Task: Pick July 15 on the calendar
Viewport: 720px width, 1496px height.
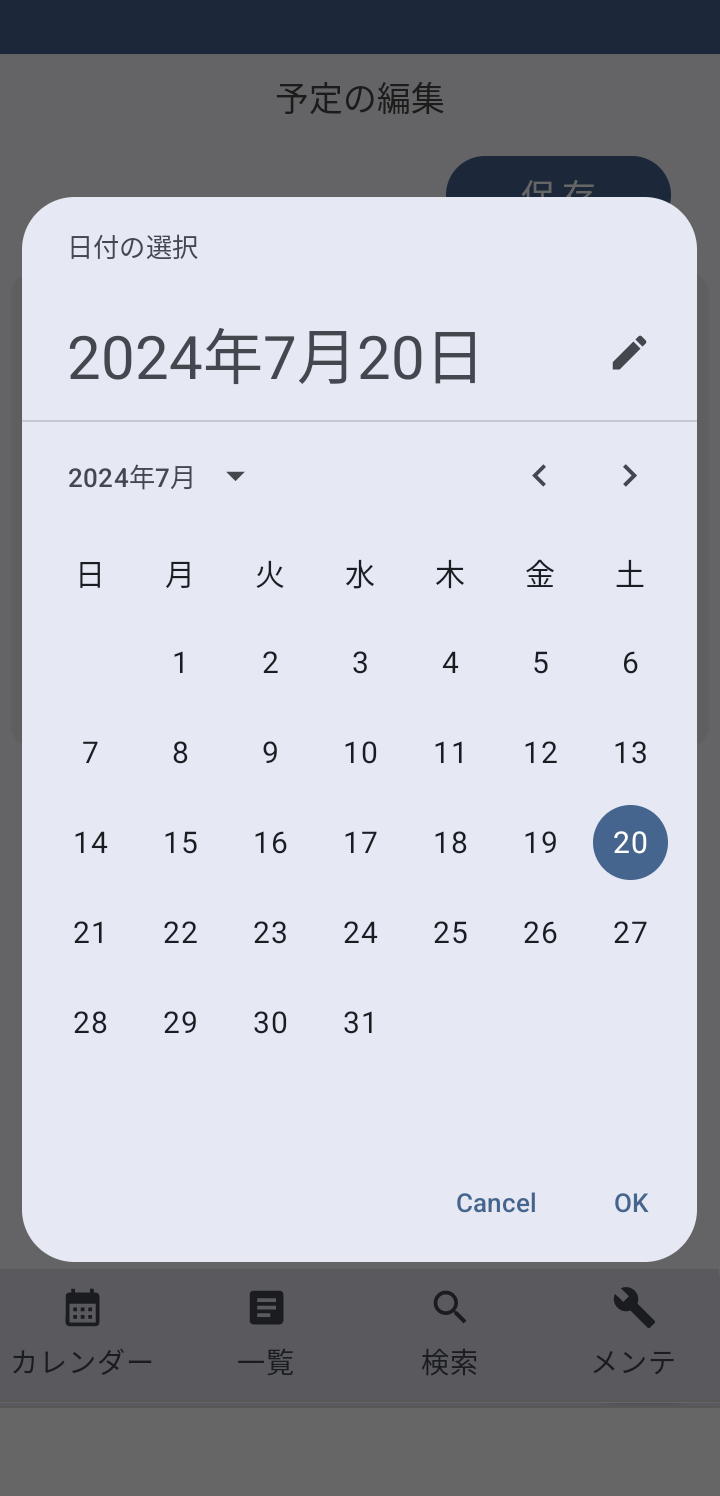Action: pyautogui.click(x=180, y=843)
